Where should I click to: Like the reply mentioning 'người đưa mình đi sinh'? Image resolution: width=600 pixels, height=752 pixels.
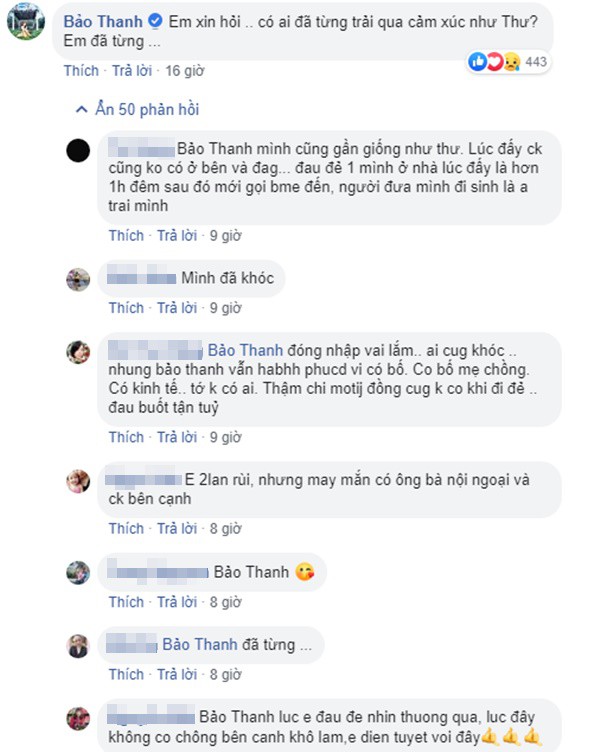(126, 236)
